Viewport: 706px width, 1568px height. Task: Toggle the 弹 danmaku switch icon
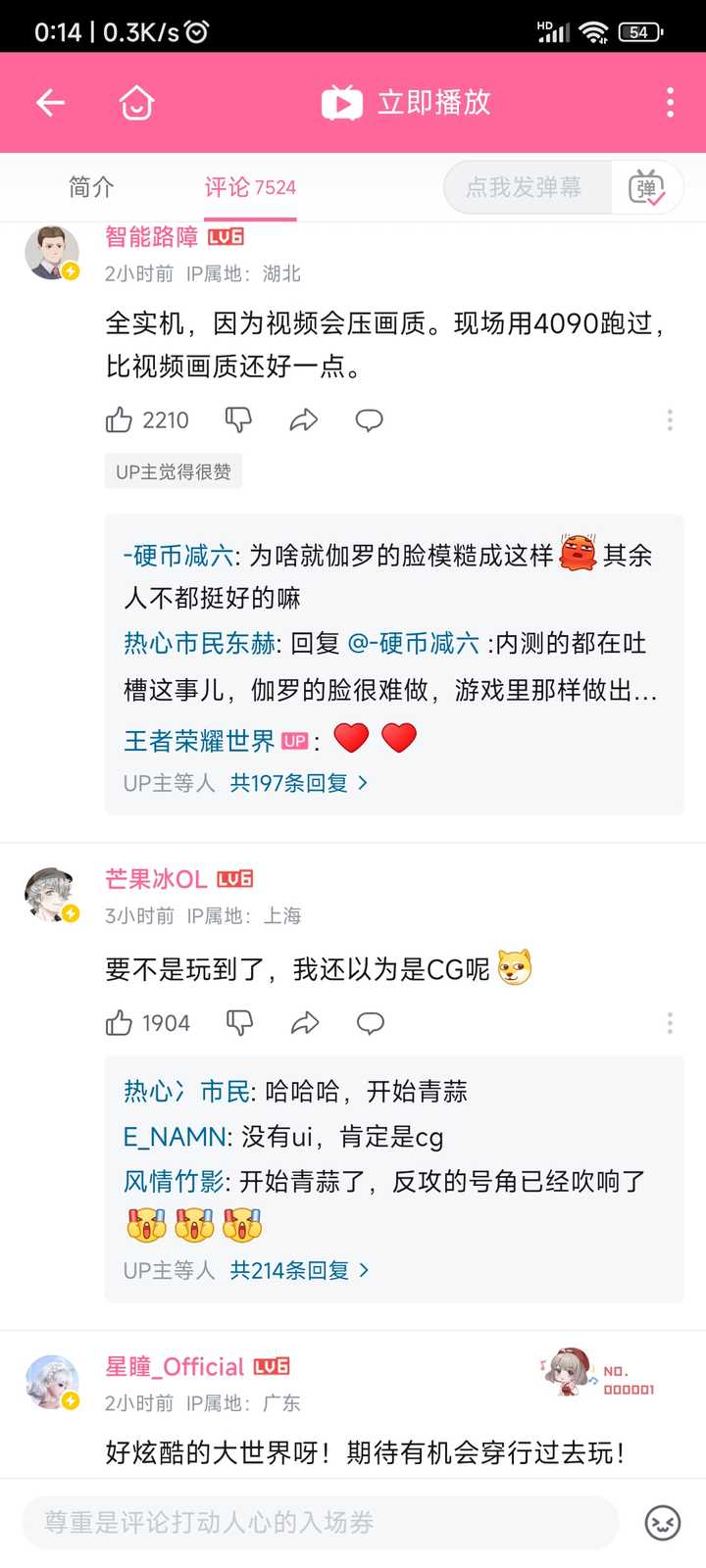click(x=647, y=187)
